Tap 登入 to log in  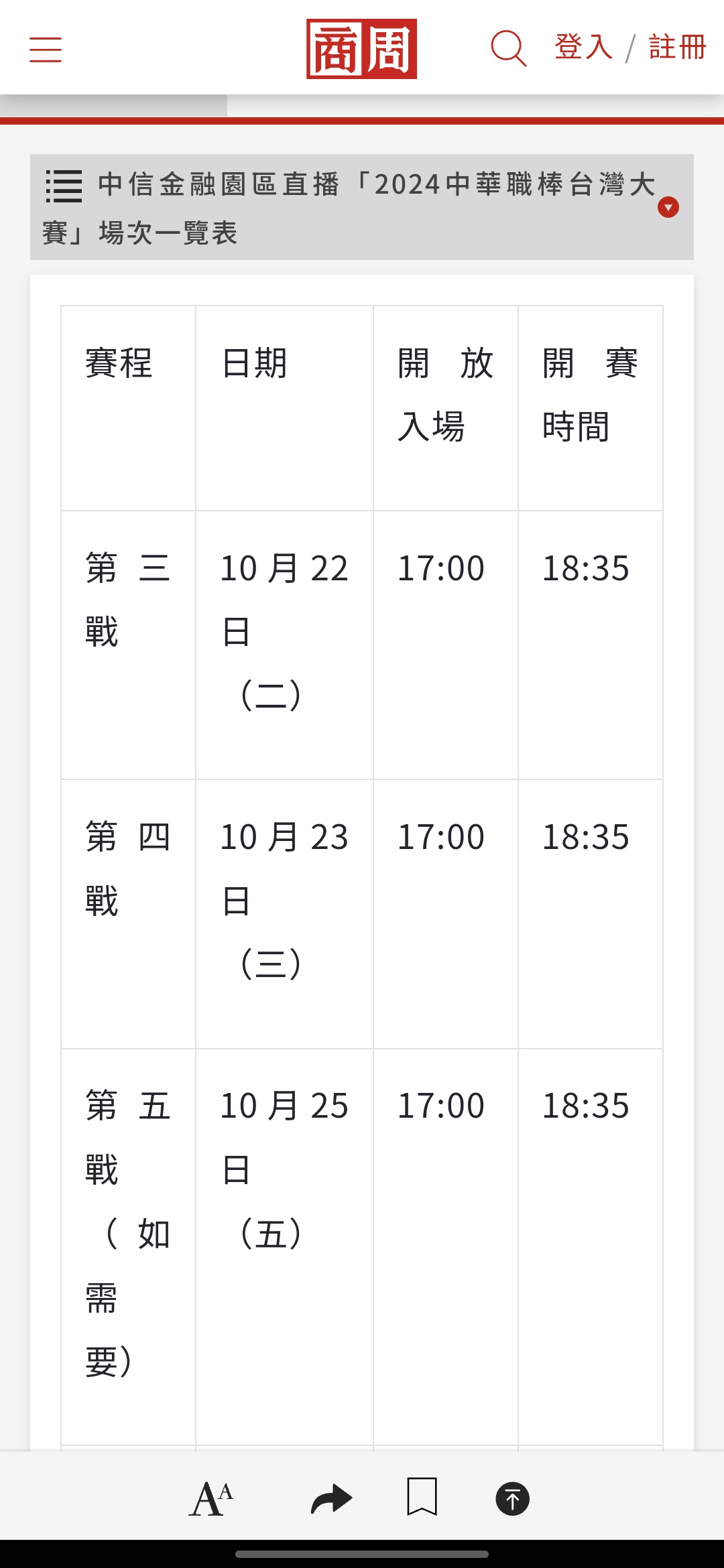pyautogui.click(x=583, y=47)
